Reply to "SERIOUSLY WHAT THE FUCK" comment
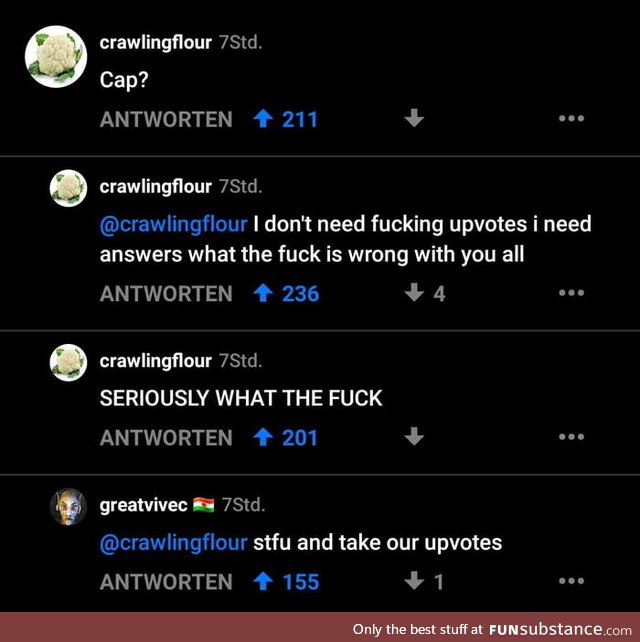Image resolution: width=640 pixels, height=642 pixels. (x=166, y=438)
